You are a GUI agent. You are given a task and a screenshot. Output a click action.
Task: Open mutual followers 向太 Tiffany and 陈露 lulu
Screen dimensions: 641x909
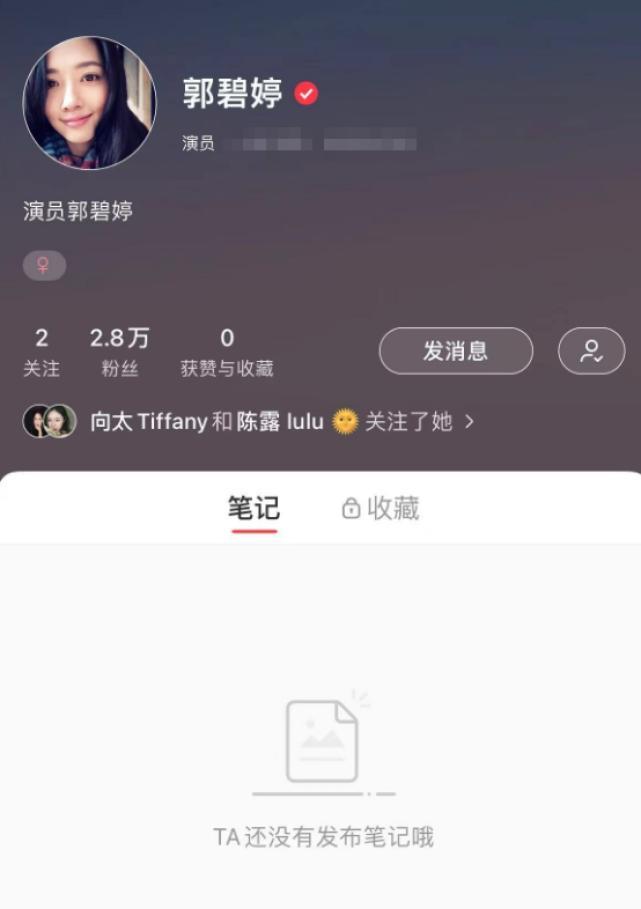[250, 421]
